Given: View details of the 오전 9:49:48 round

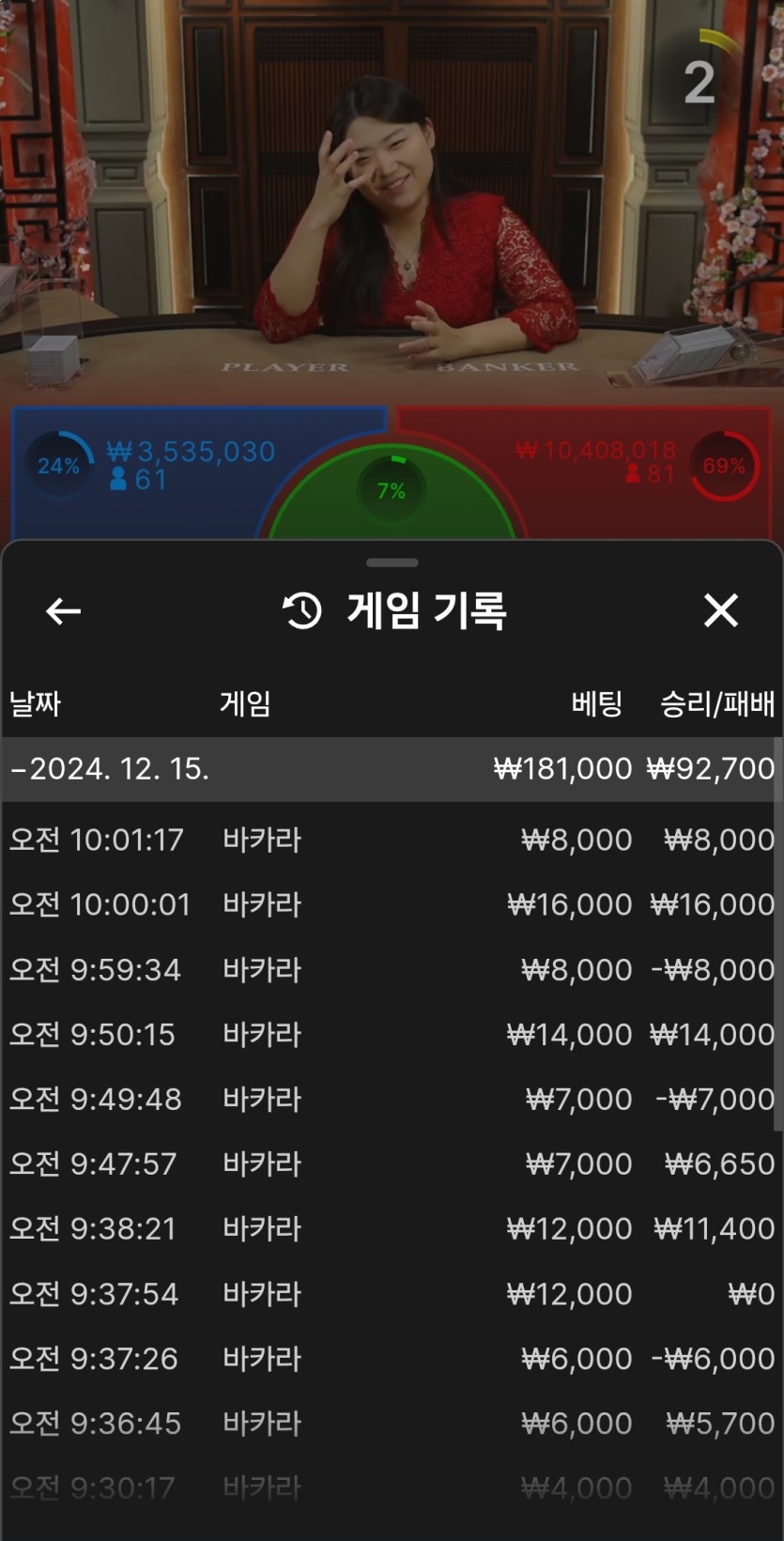Looking at the screenshot, I should (x=392, y=1099).
